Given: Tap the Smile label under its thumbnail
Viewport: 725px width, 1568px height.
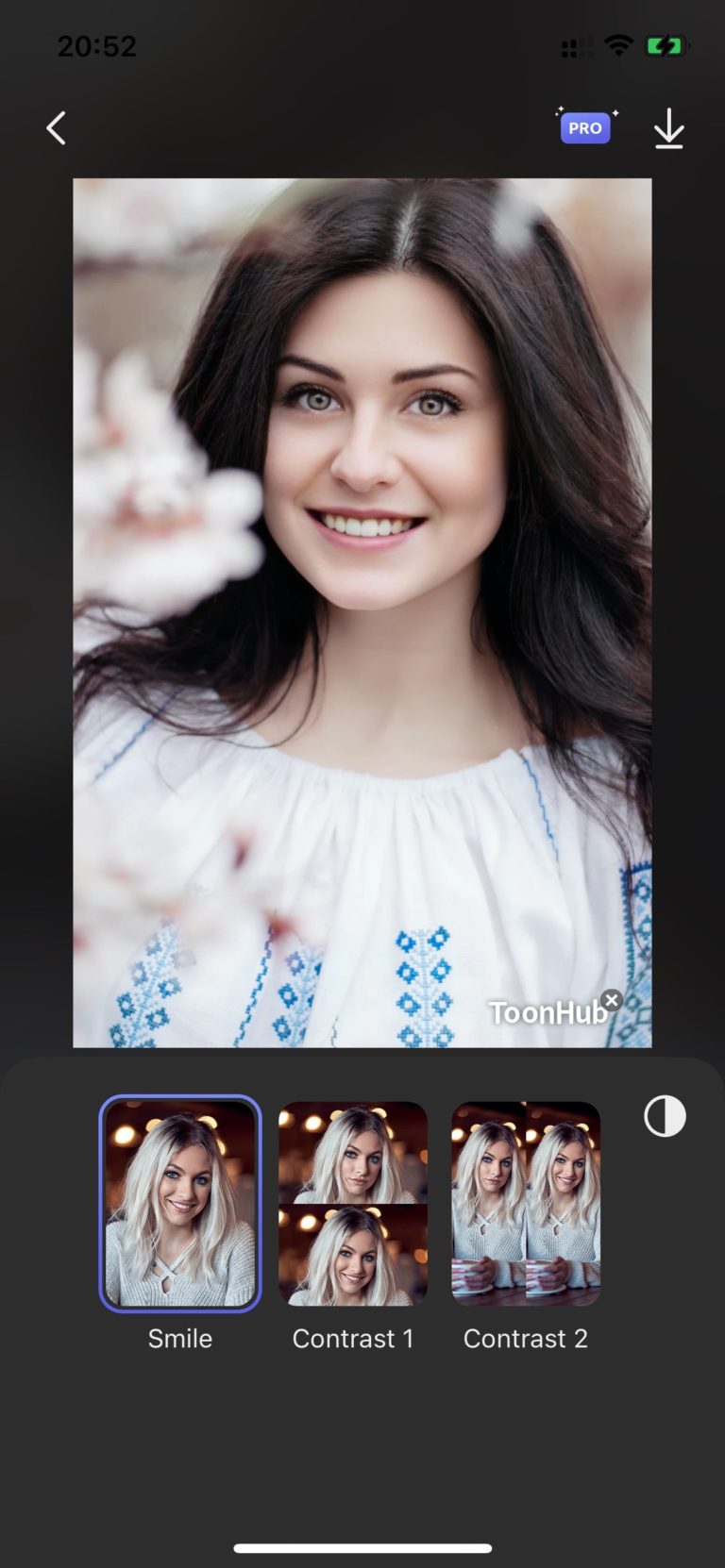Looking at the screenshot, I should click(x=179, y=1338).
